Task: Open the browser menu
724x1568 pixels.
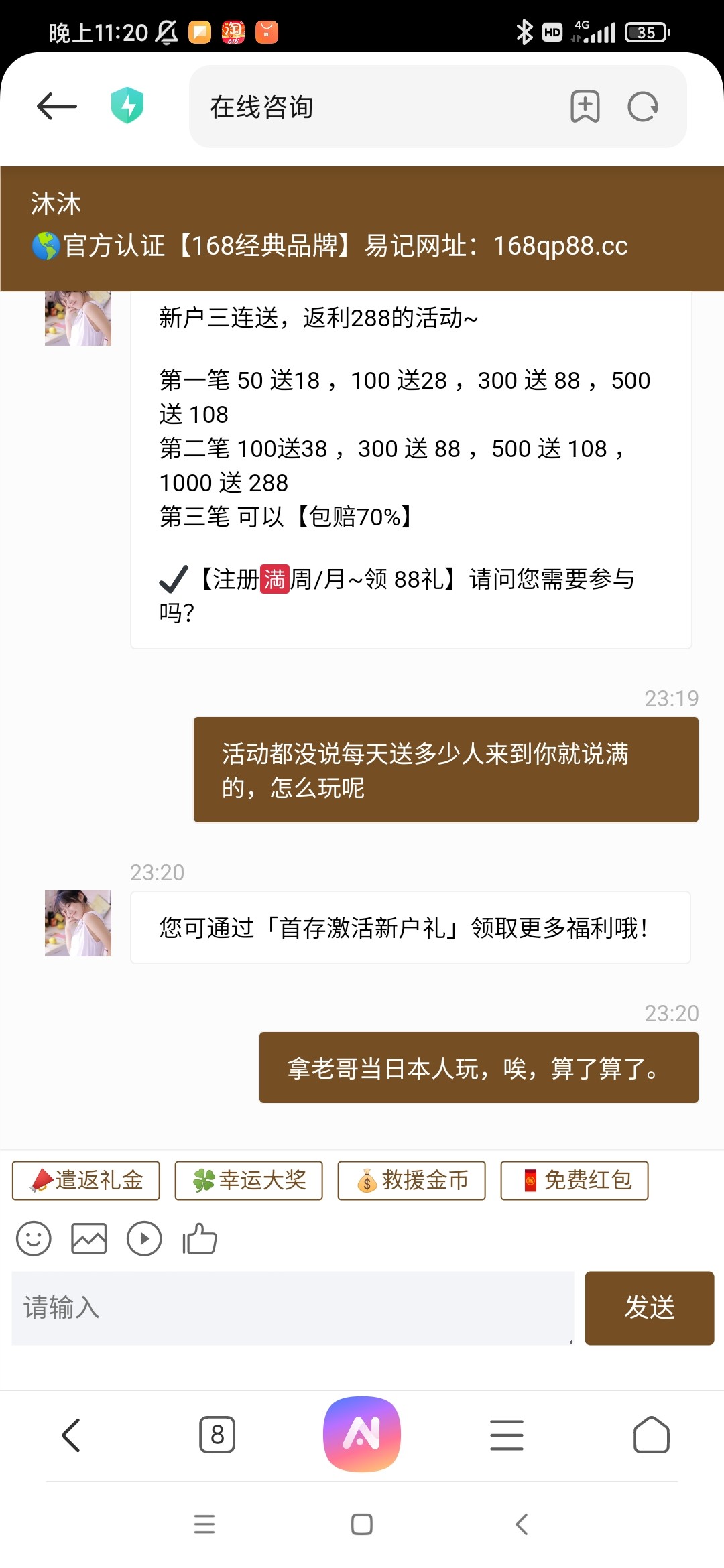Action: [x=507, y=1435]
